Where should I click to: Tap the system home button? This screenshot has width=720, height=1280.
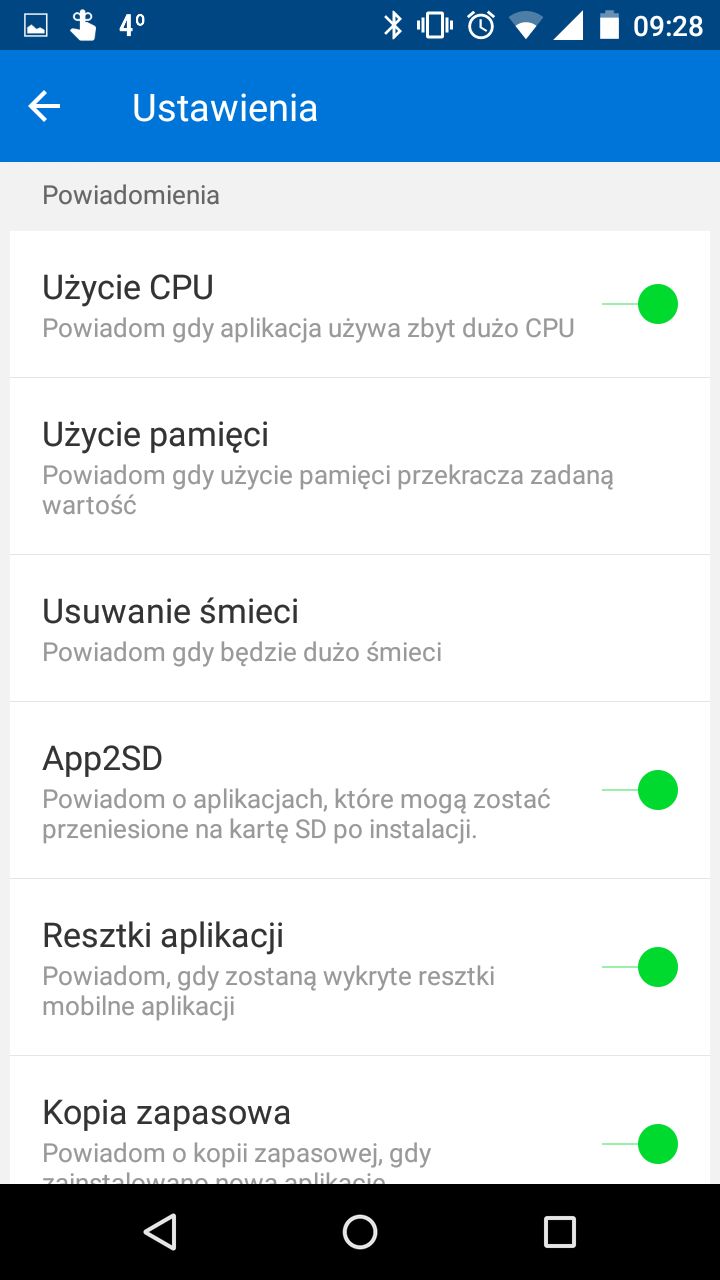click(x=360, y=1232)
